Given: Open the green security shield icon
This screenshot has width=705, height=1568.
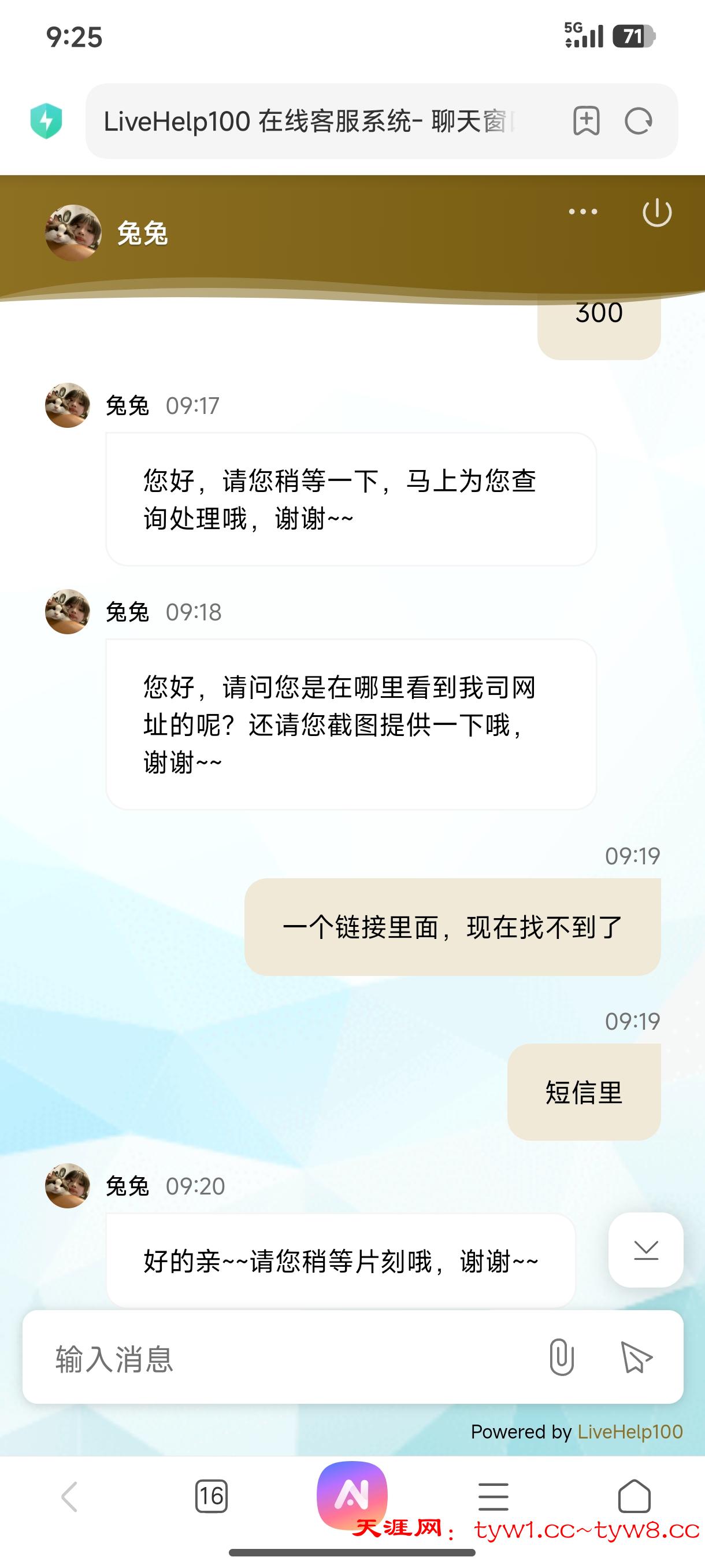Looking at the screenshot, I should (46, 120).
